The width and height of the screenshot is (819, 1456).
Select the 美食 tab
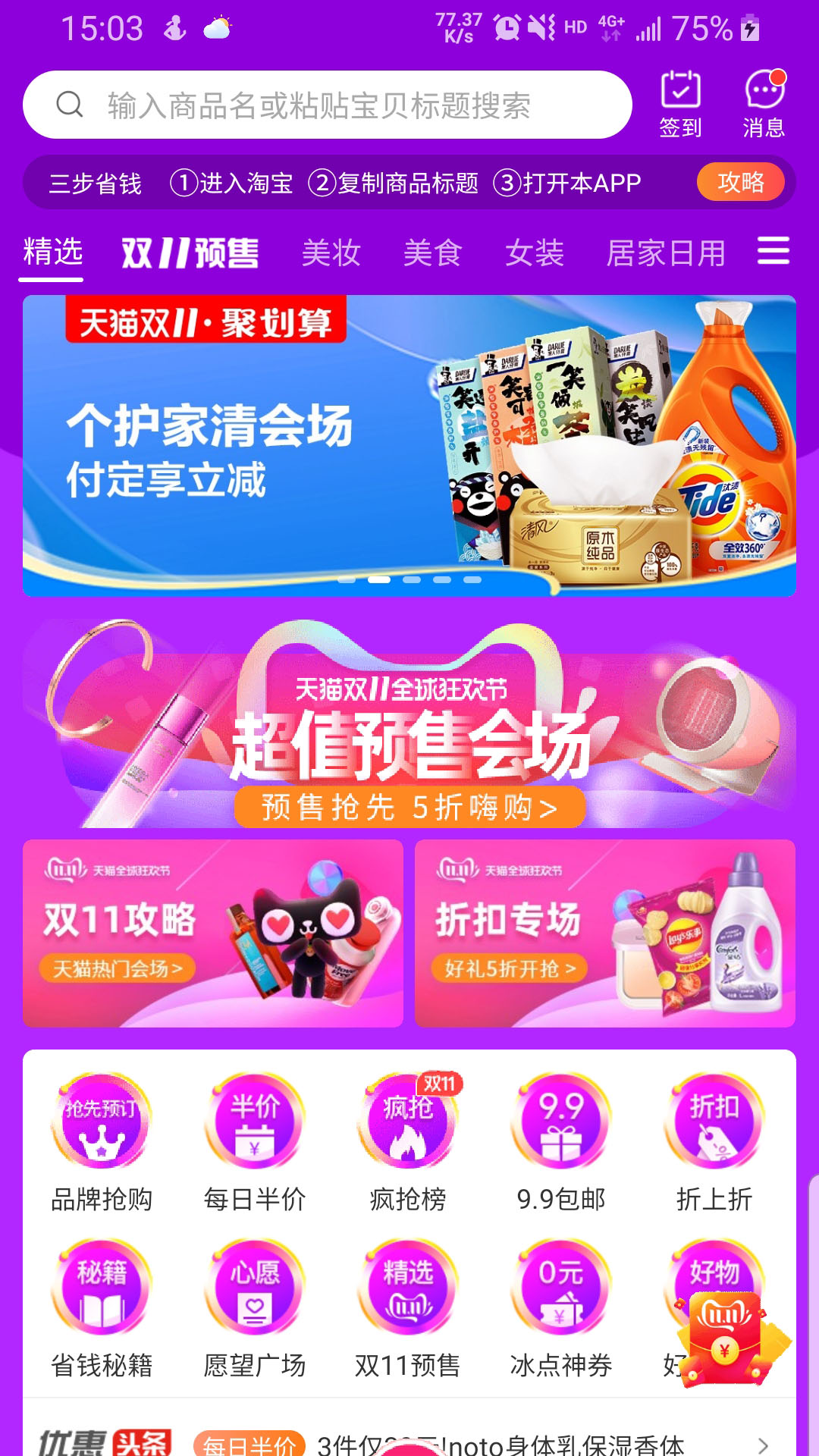pyautogui.click(x=432, y=253)
